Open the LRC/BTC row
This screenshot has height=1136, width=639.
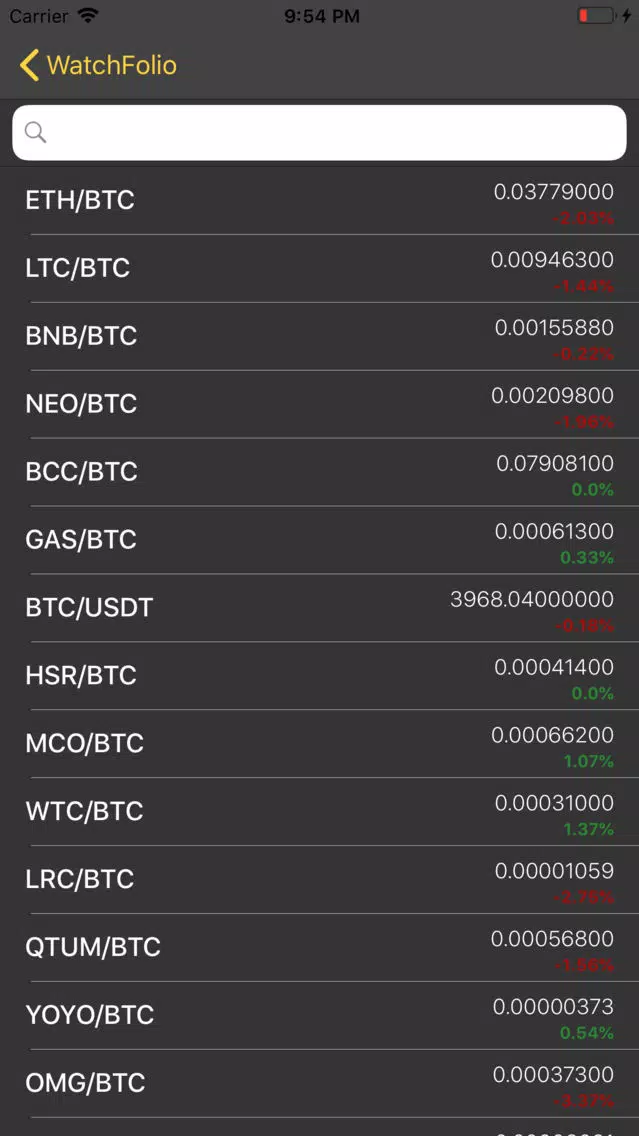pos(320,880)
